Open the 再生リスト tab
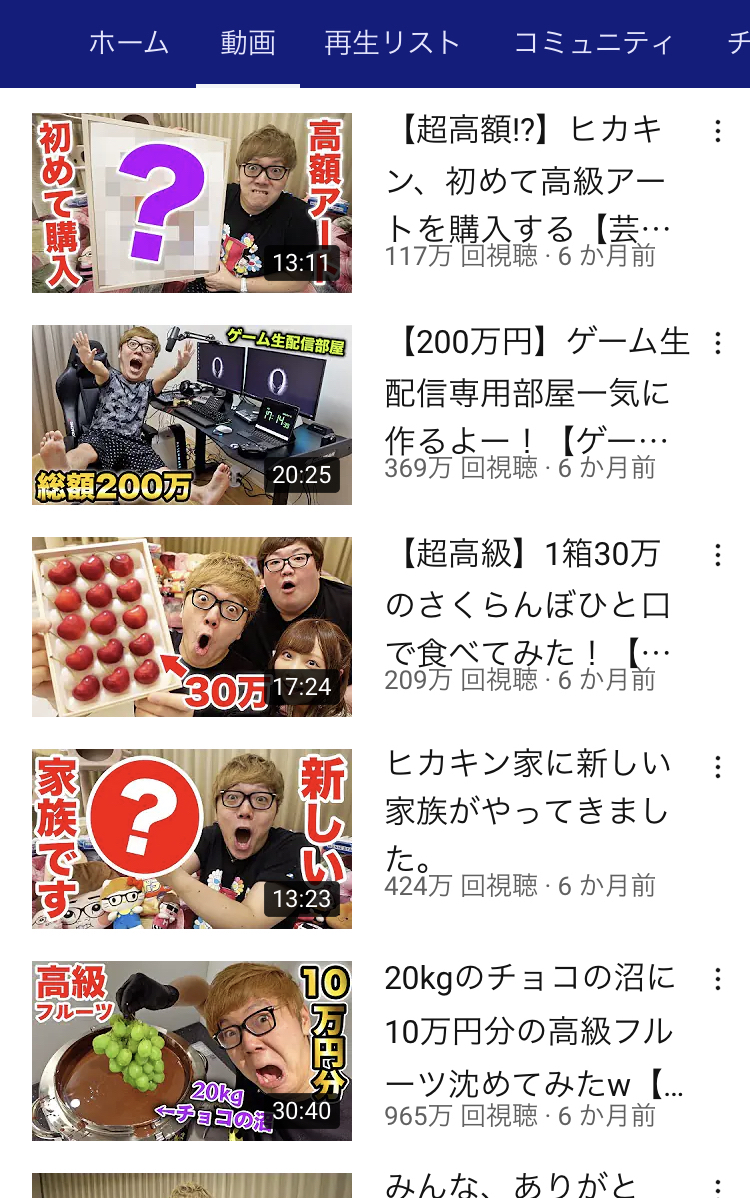 [392, 43]
